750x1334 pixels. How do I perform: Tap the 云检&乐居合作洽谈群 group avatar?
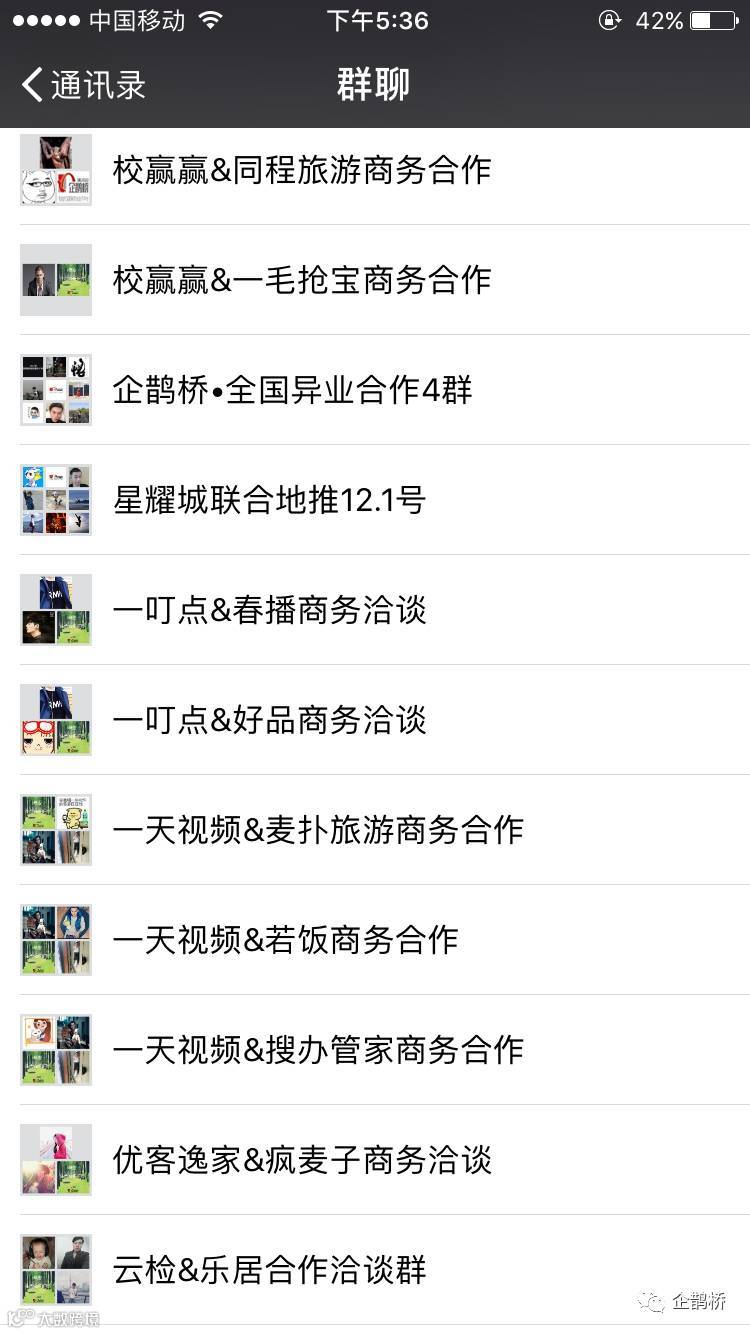click(x=55, y=1270)
